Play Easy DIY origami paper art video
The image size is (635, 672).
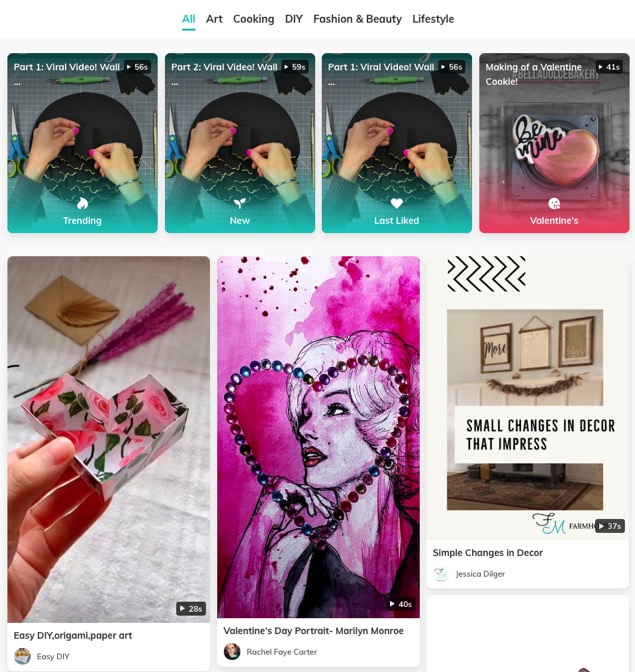pos(108,440)
